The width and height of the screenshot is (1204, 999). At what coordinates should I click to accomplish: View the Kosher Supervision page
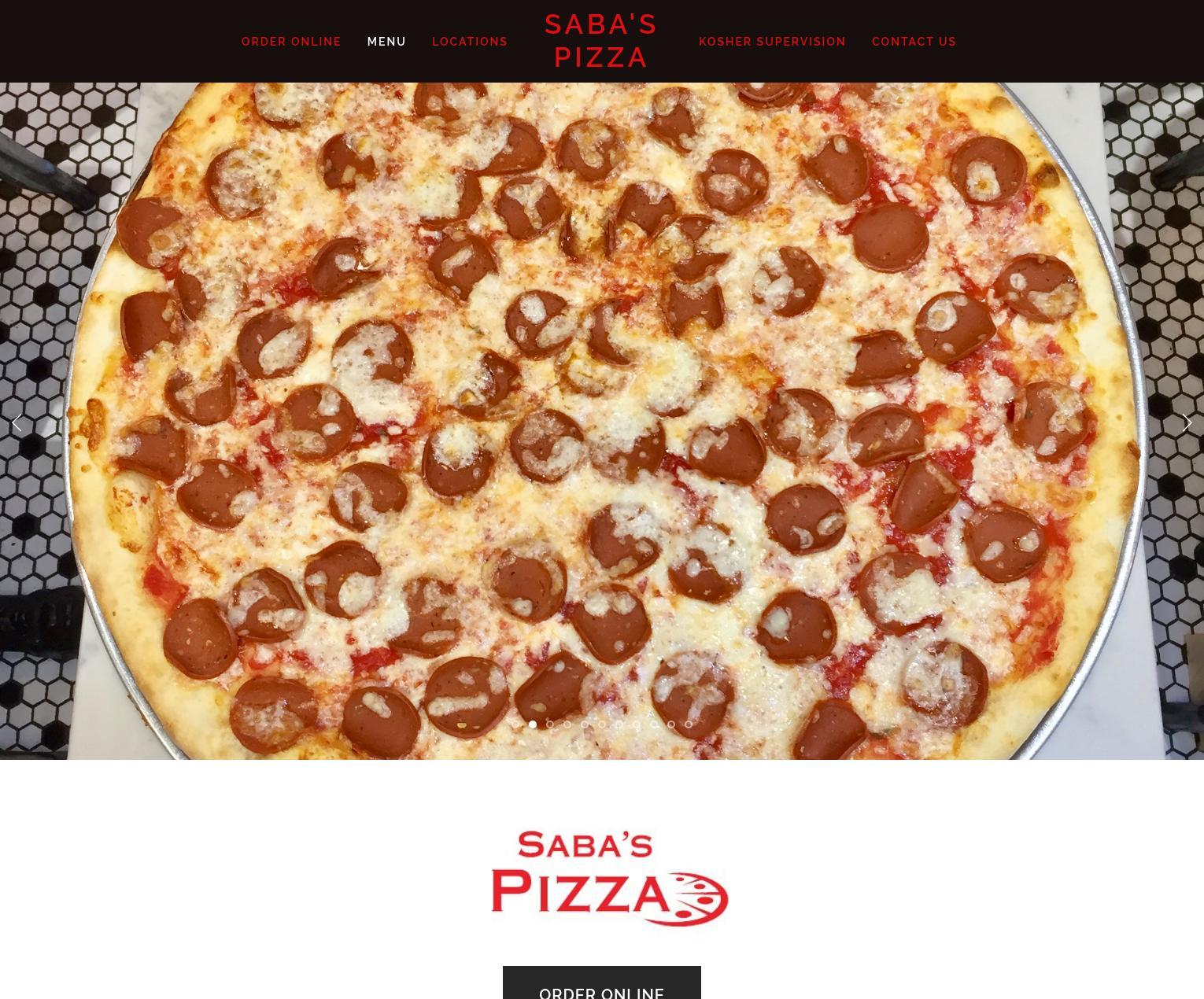(x=772, y=42)
